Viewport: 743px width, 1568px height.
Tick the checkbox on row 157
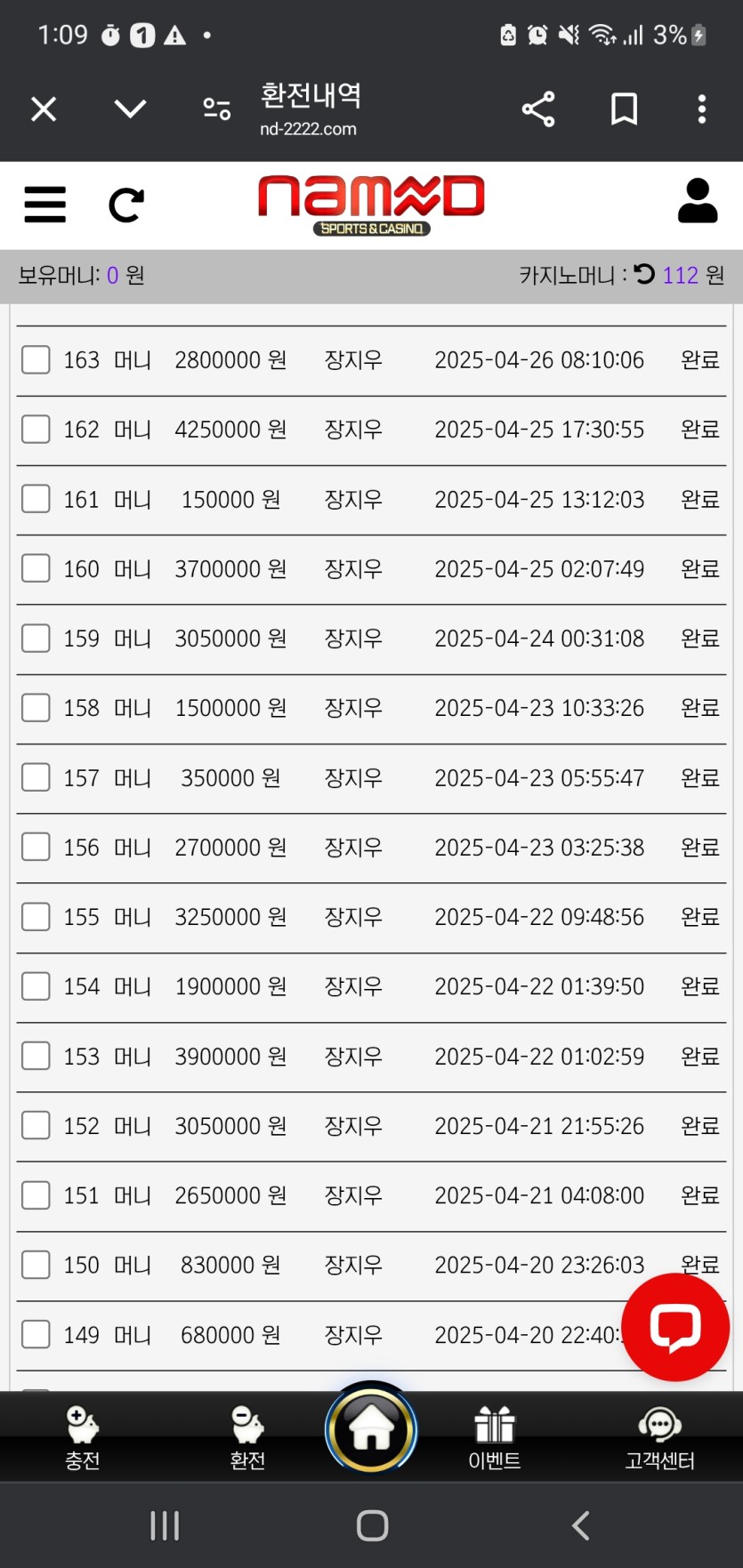tap(36, 777)
